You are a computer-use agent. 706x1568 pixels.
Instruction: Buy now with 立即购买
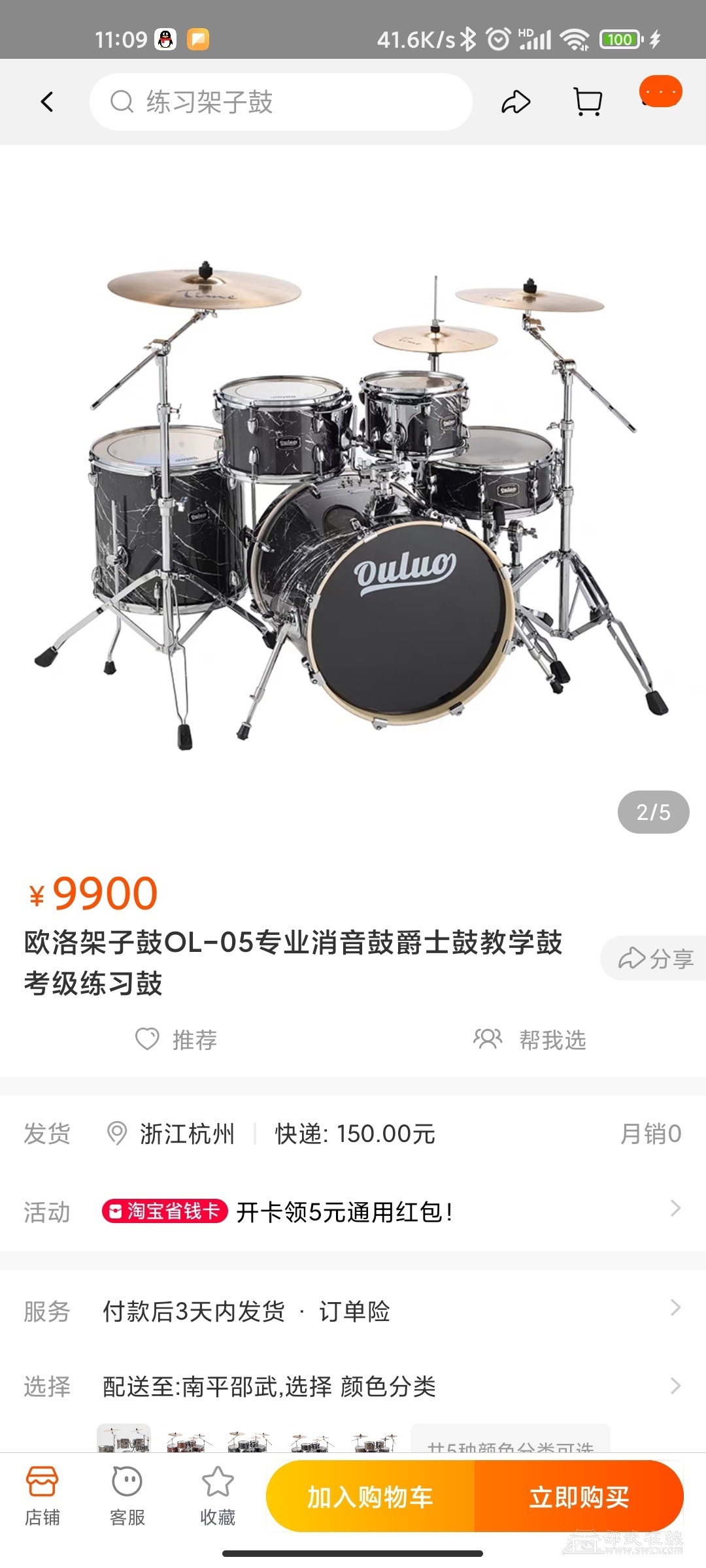coord(579,1497)
